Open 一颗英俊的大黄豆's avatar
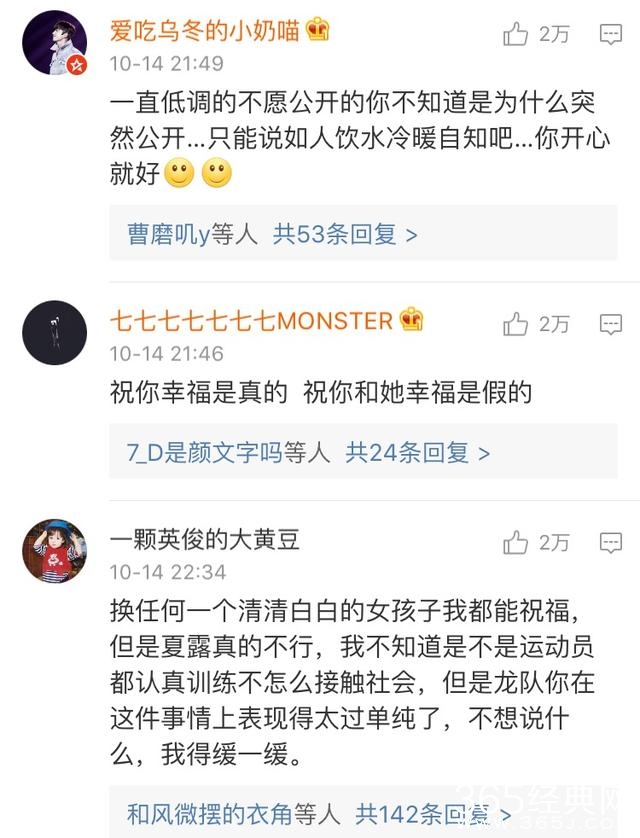Image resolution: width=640 pixels, height=838 pixels. [54, 551]
